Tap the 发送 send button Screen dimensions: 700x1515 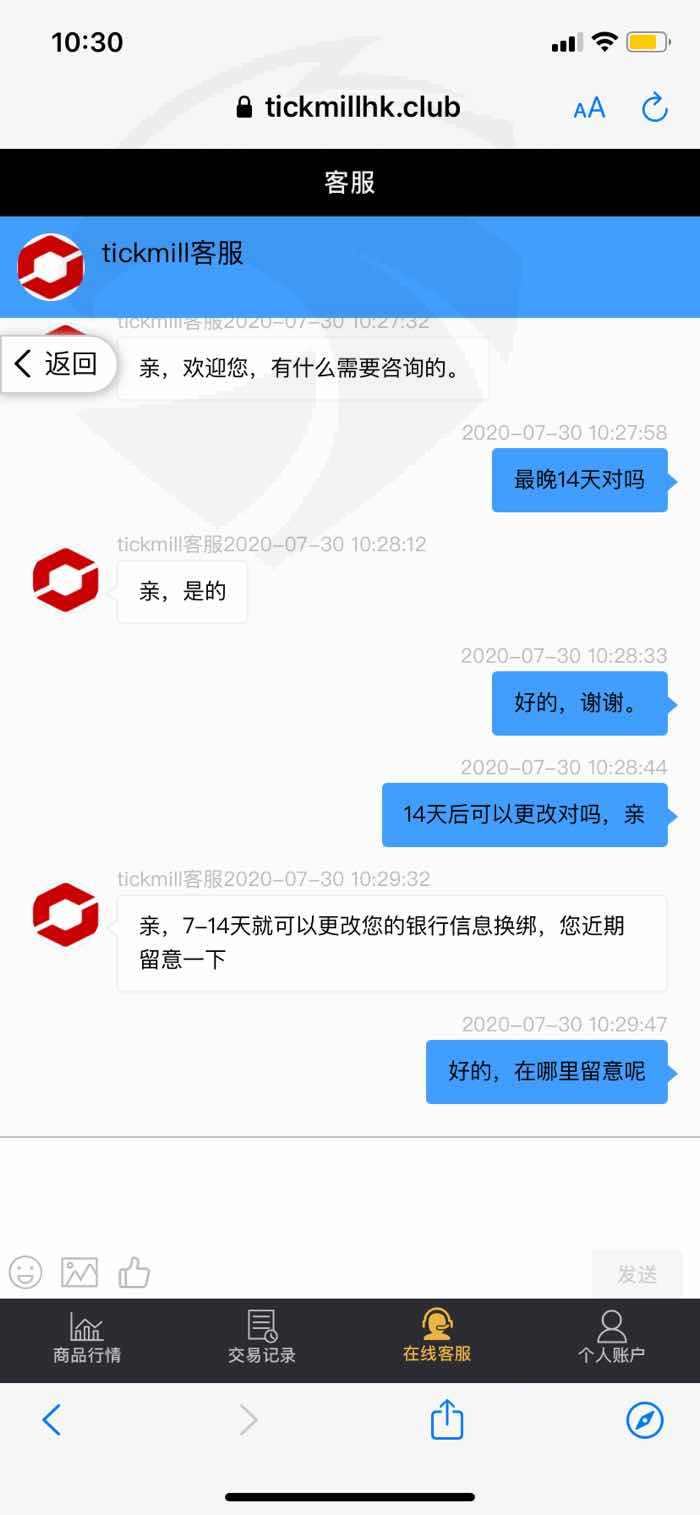(x=637, y=1274)
